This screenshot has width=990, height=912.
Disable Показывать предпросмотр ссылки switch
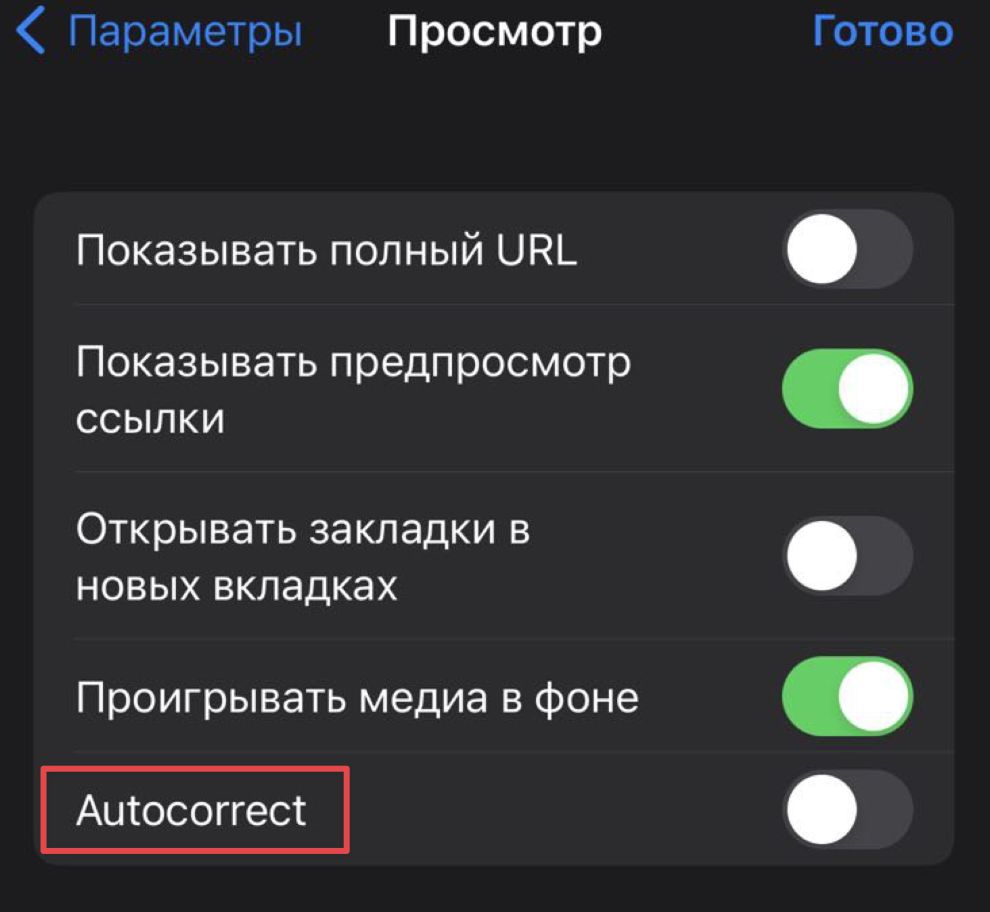[x=847, y=389]
